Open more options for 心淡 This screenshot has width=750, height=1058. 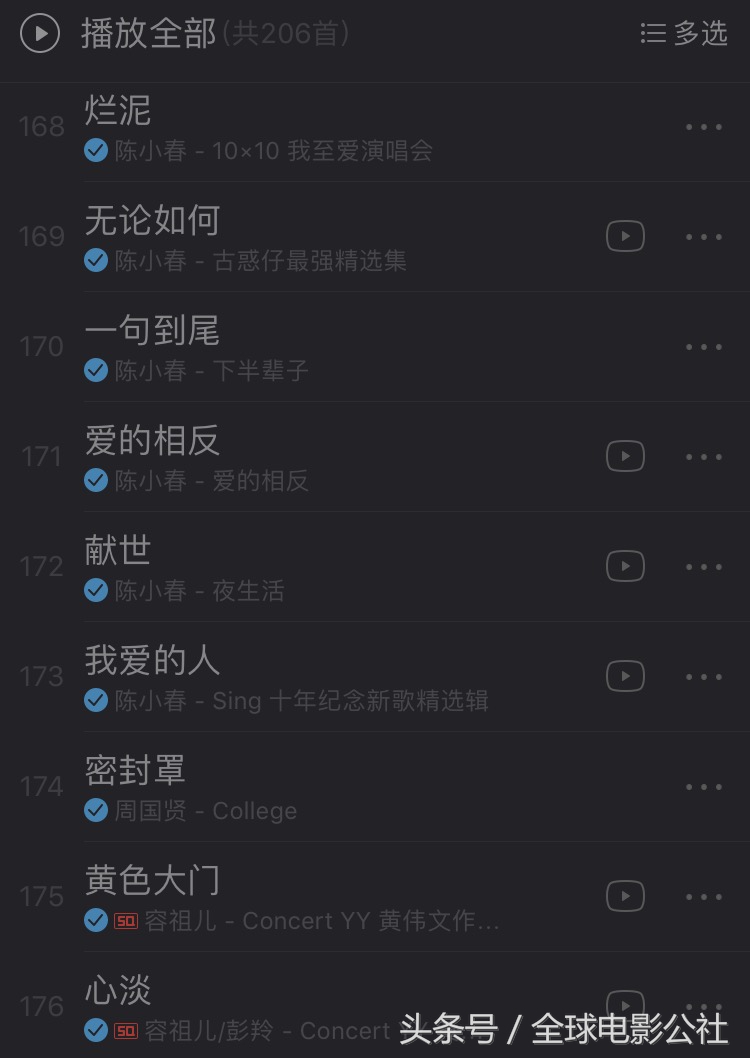pos(704,1006)
